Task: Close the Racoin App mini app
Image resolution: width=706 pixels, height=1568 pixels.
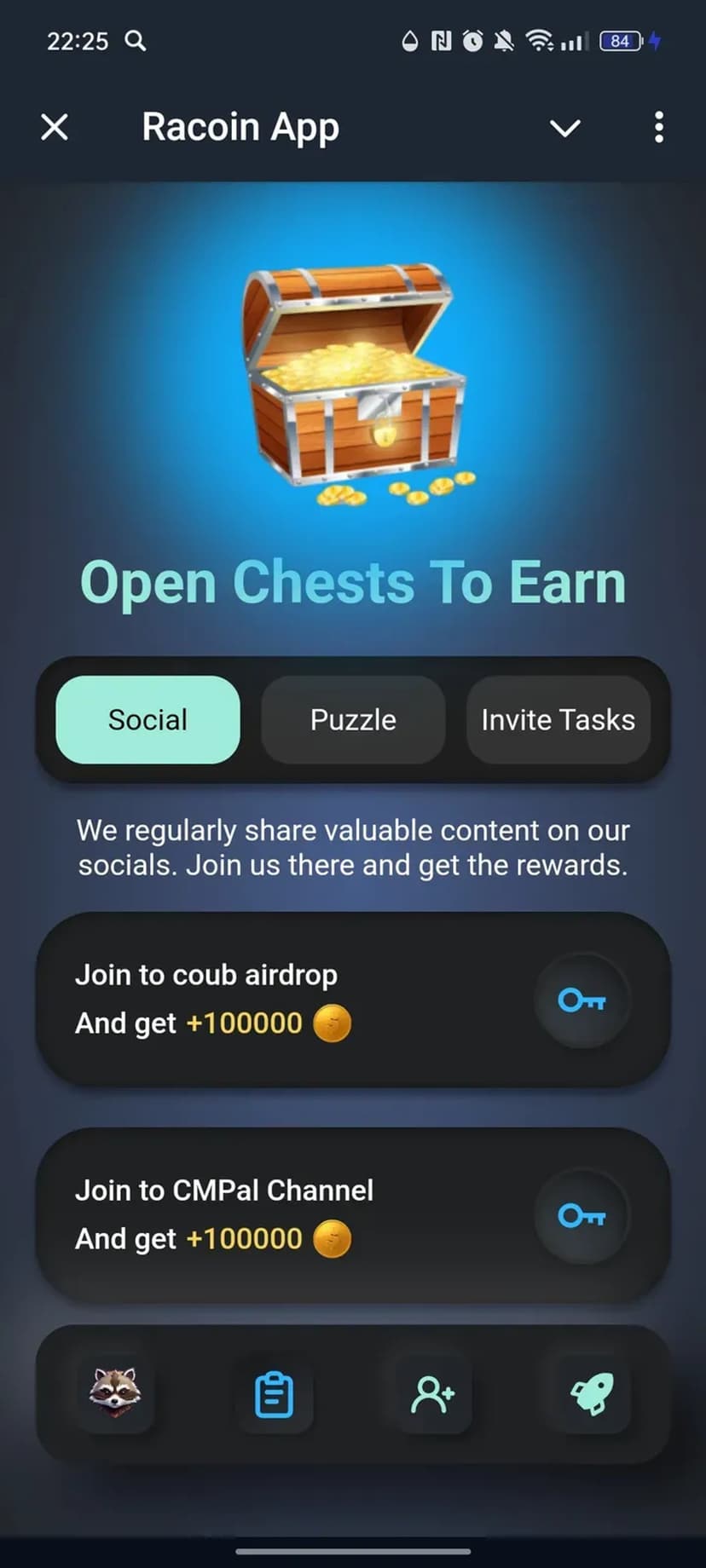Action: [55, 128]
